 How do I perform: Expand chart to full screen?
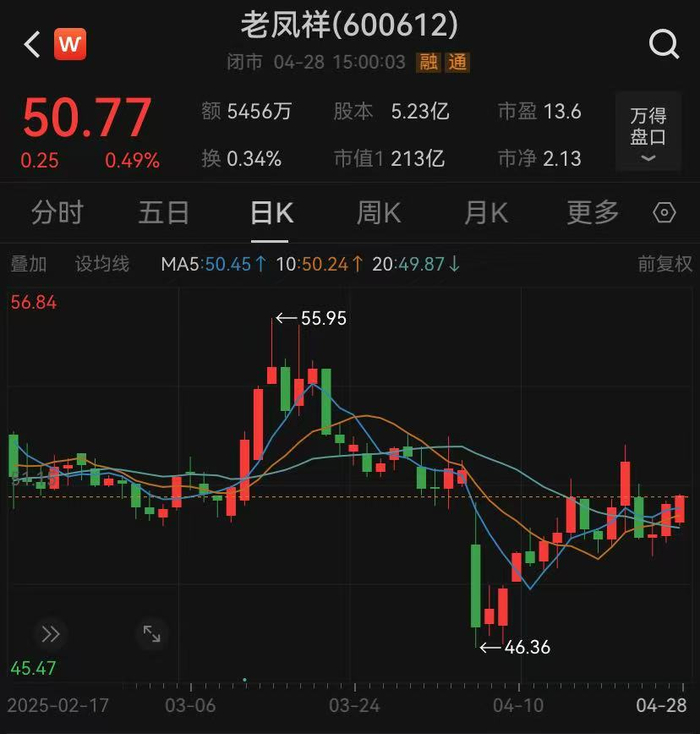tap(152, 633)
